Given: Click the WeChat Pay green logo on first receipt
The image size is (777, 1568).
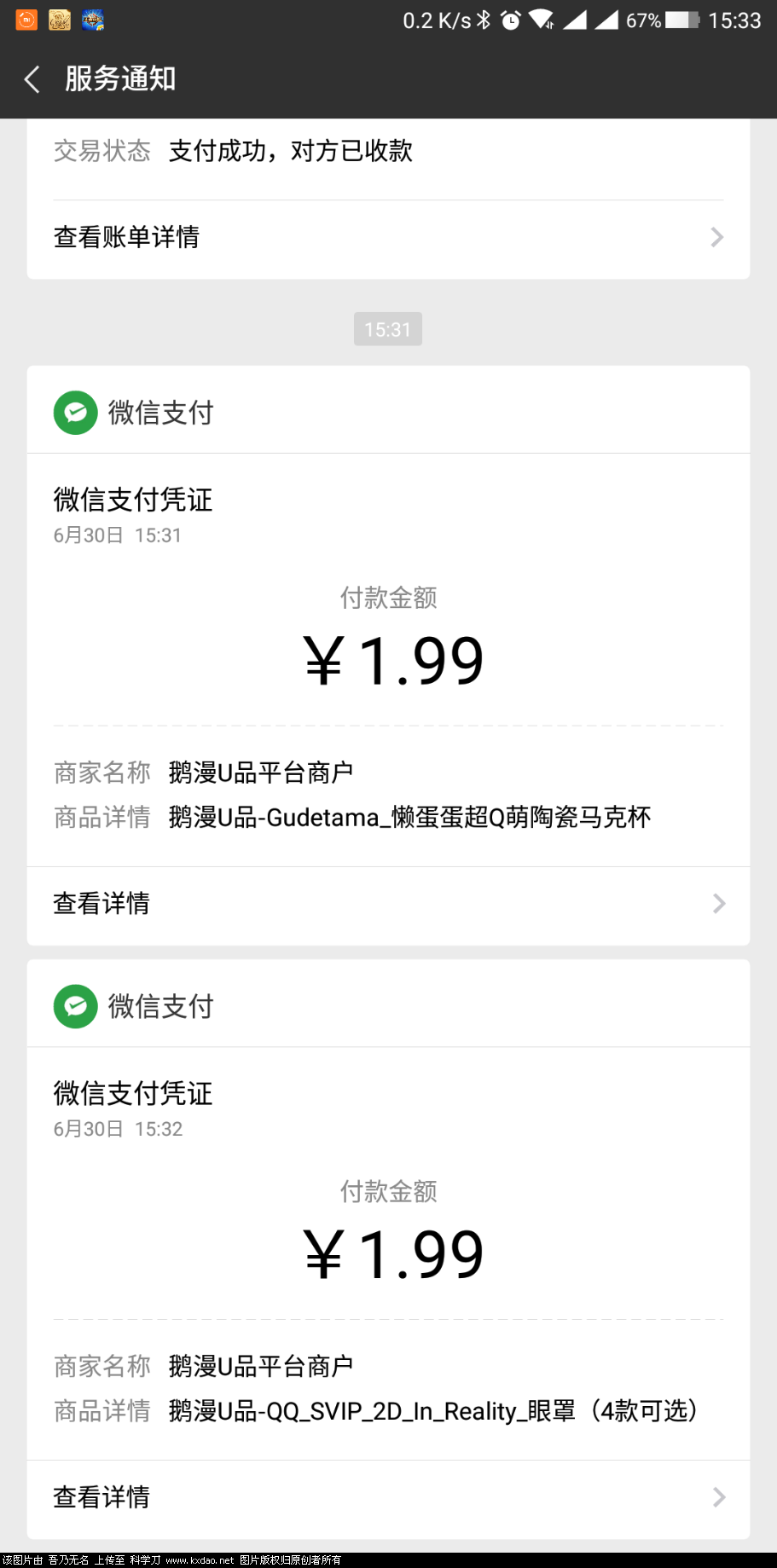Looking at the screenshot, I should pyautogui.click(x=75, y=412).
